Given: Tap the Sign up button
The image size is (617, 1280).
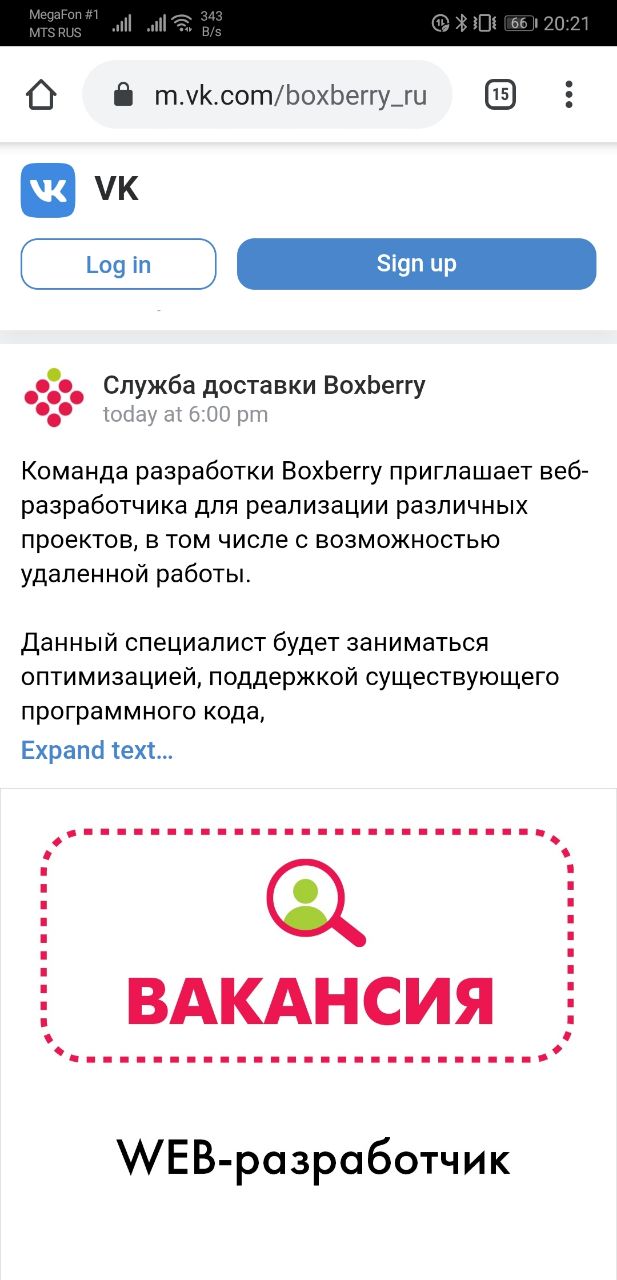Looking at the screenshot, I should point(416,264).
